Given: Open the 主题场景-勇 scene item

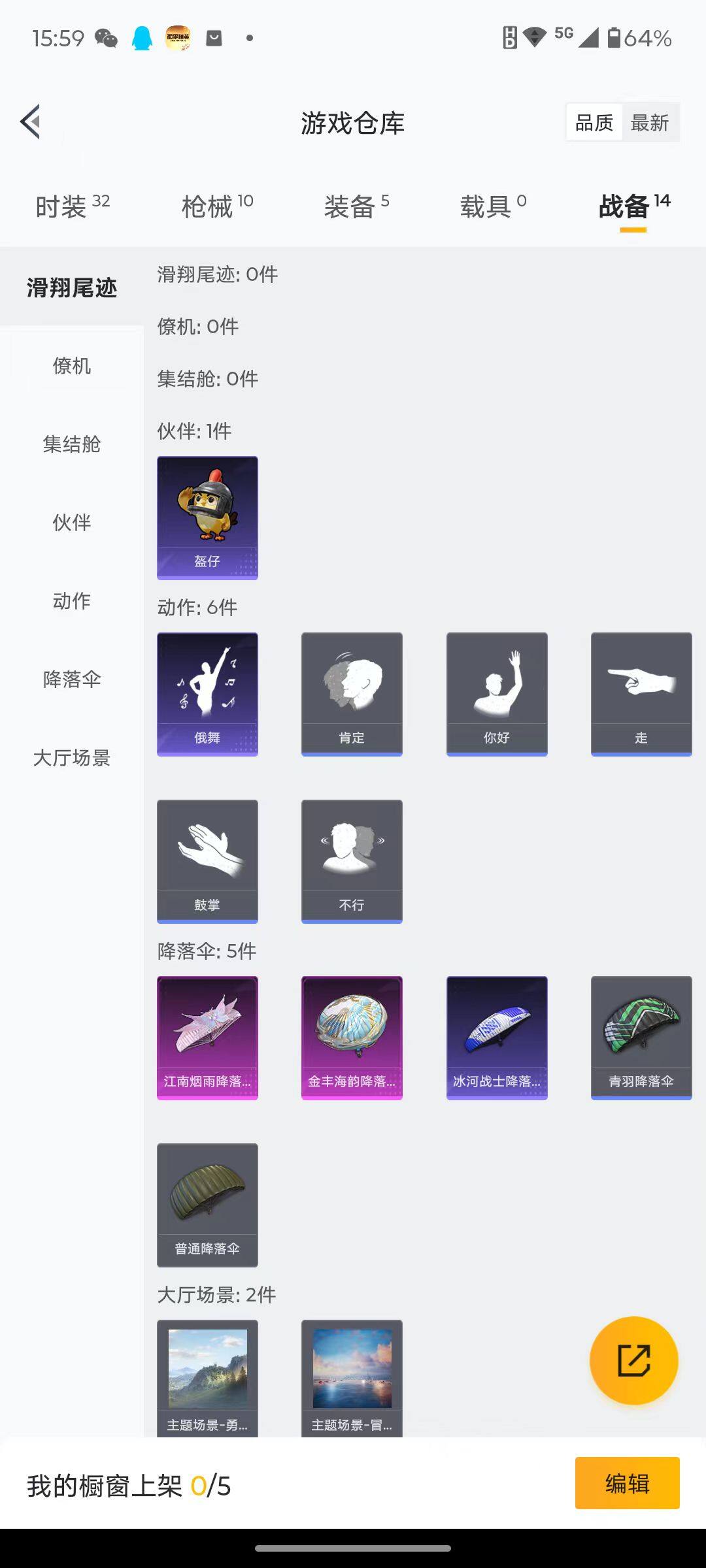Looking at the screenshot, I should click(207, 1379).
